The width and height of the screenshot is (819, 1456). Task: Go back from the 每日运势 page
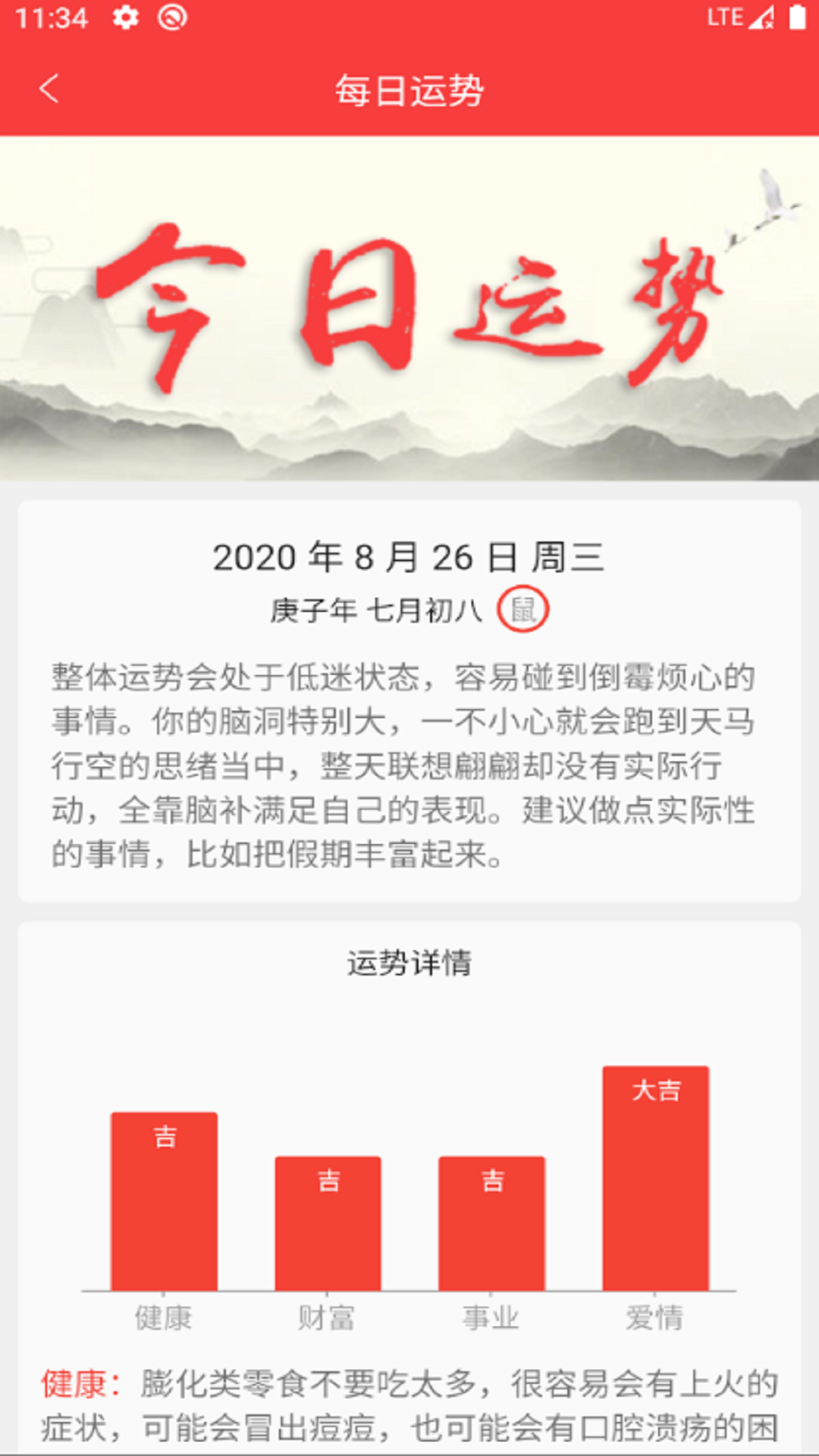[49, 89]
